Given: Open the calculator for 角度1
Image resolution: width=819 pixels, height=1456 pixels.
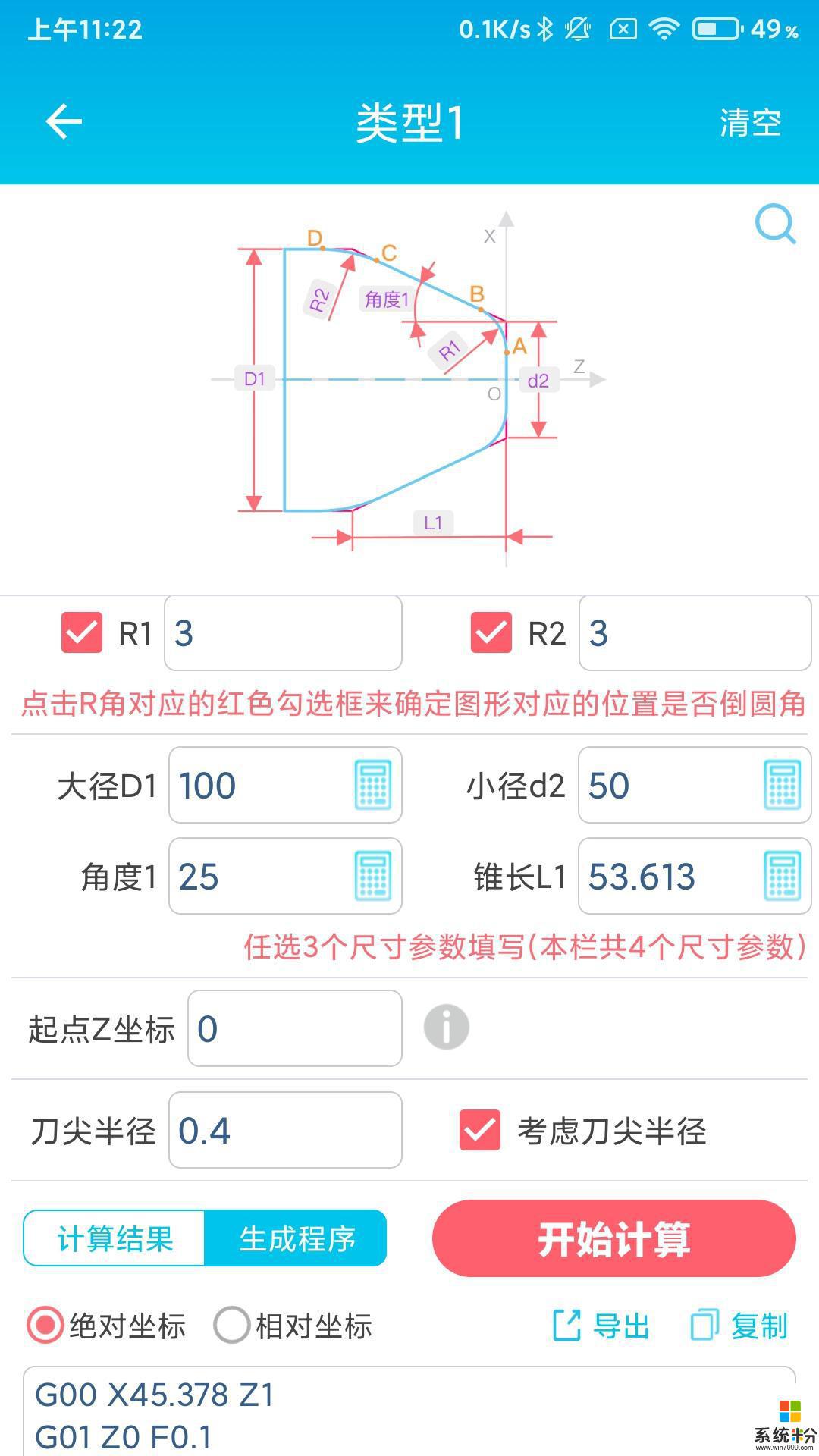Looking at the screenshot, I should pos(373,876).
